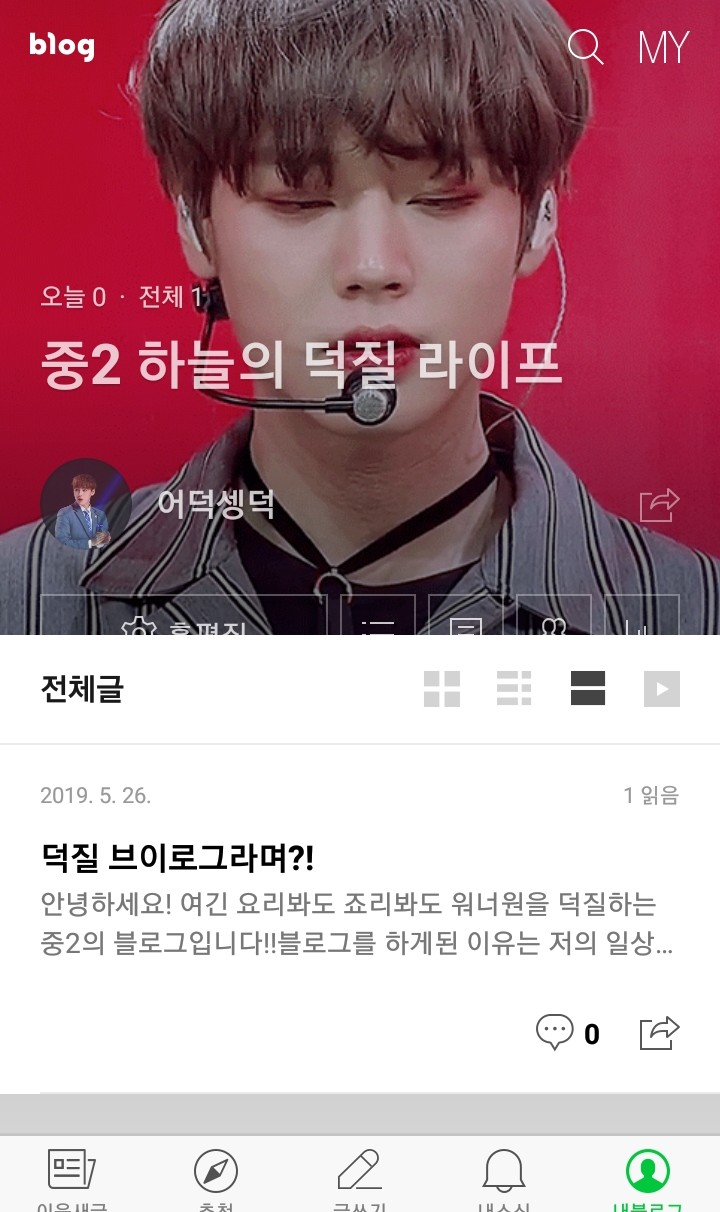Open the blog search

pyautogui.click(x=585, y=47)
